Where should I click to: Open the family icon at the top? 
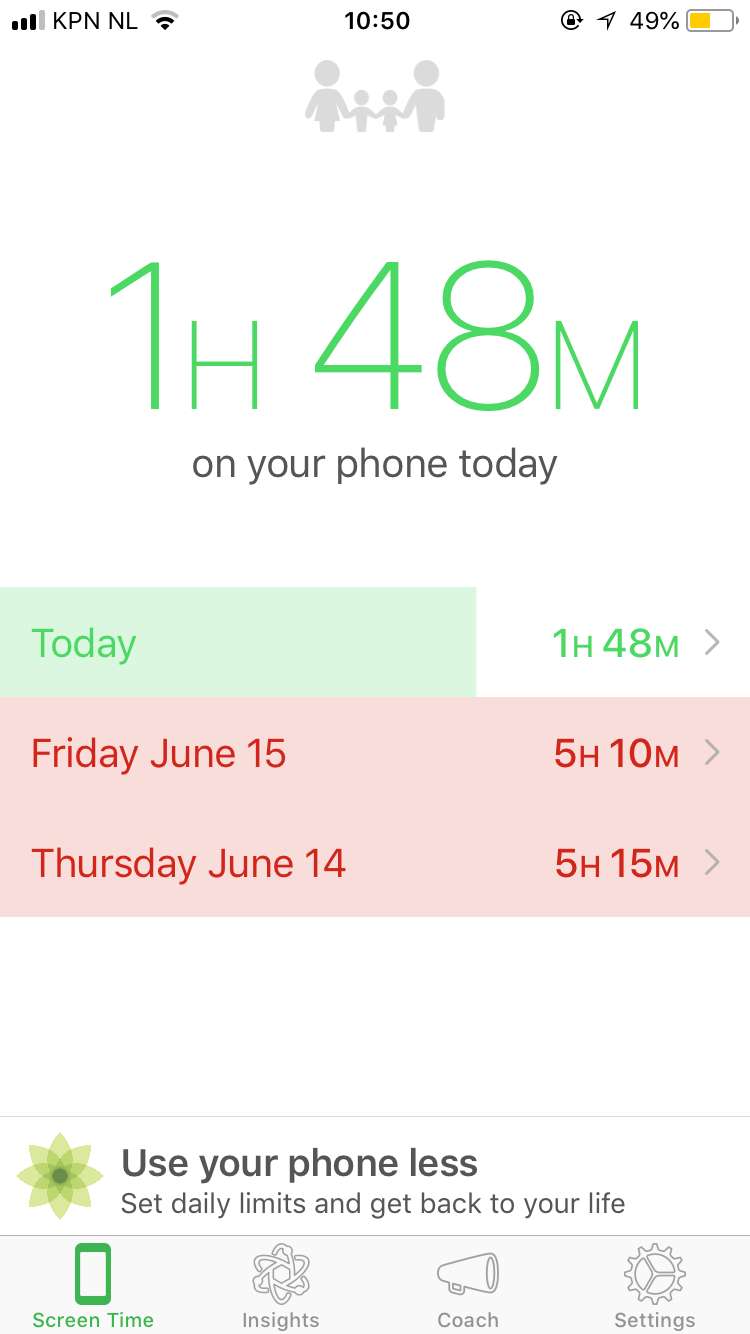375,96
